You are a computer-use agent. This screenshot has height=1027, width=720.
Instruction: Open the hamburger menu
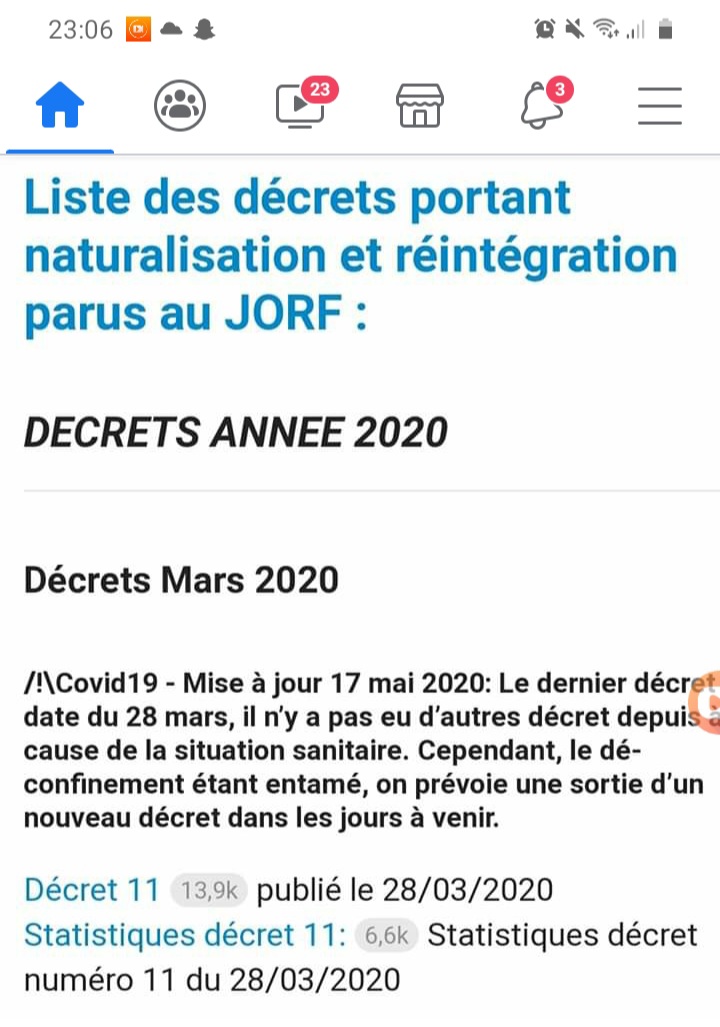[x=660, y=105]
